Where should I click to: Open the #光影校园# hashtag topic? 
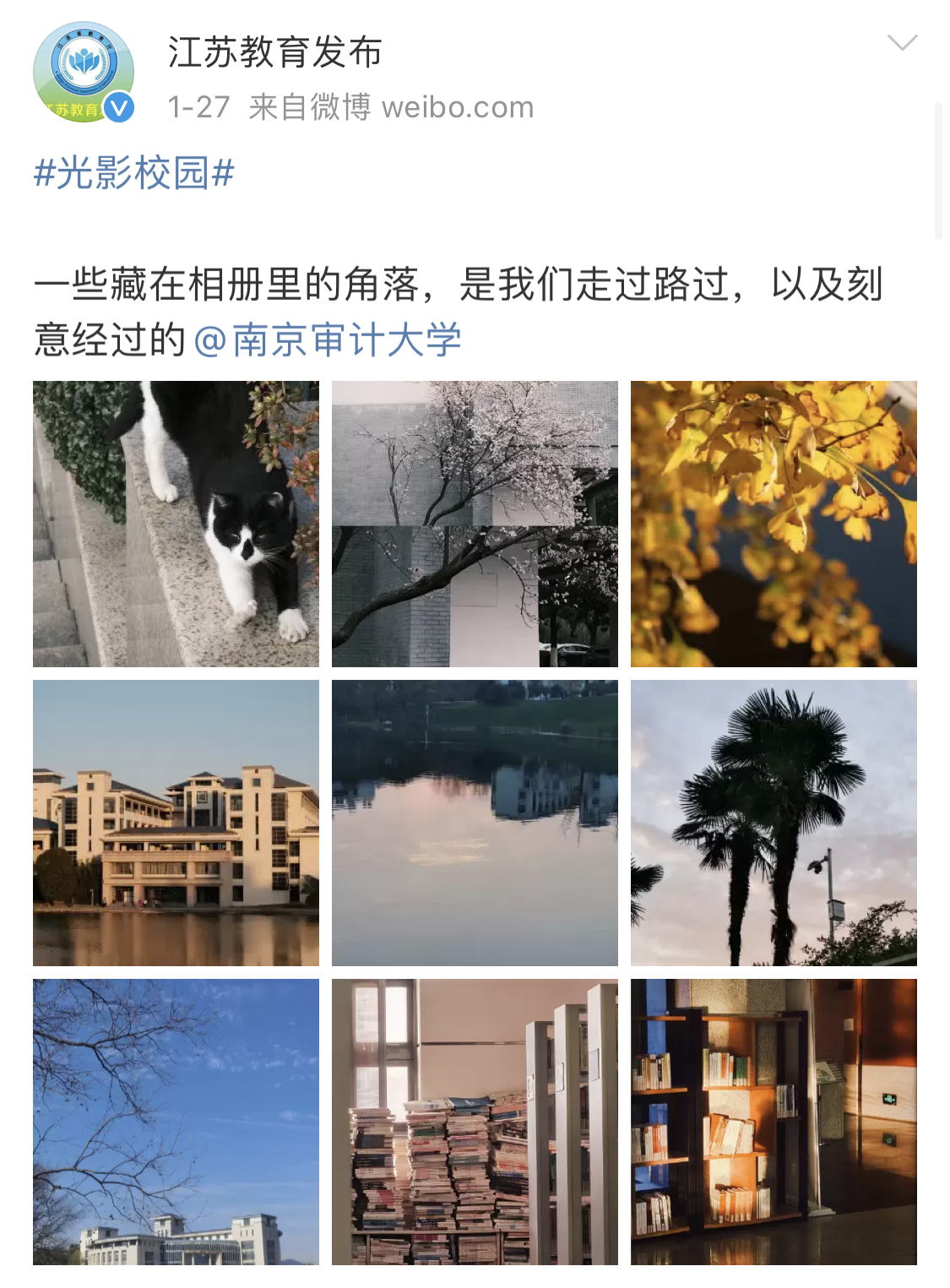133,173
